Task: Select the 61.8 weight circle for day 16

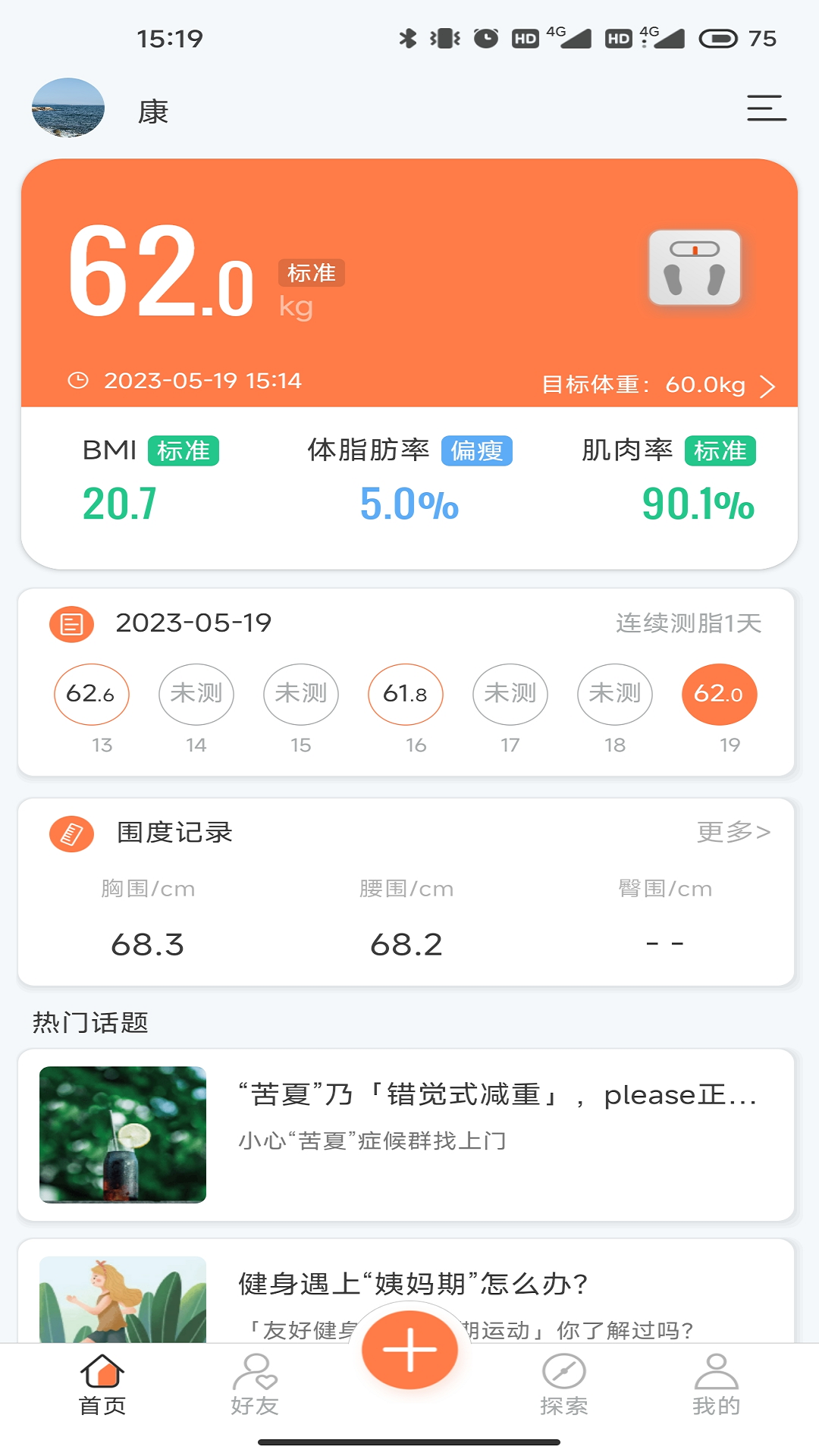Action: point(405,694)
